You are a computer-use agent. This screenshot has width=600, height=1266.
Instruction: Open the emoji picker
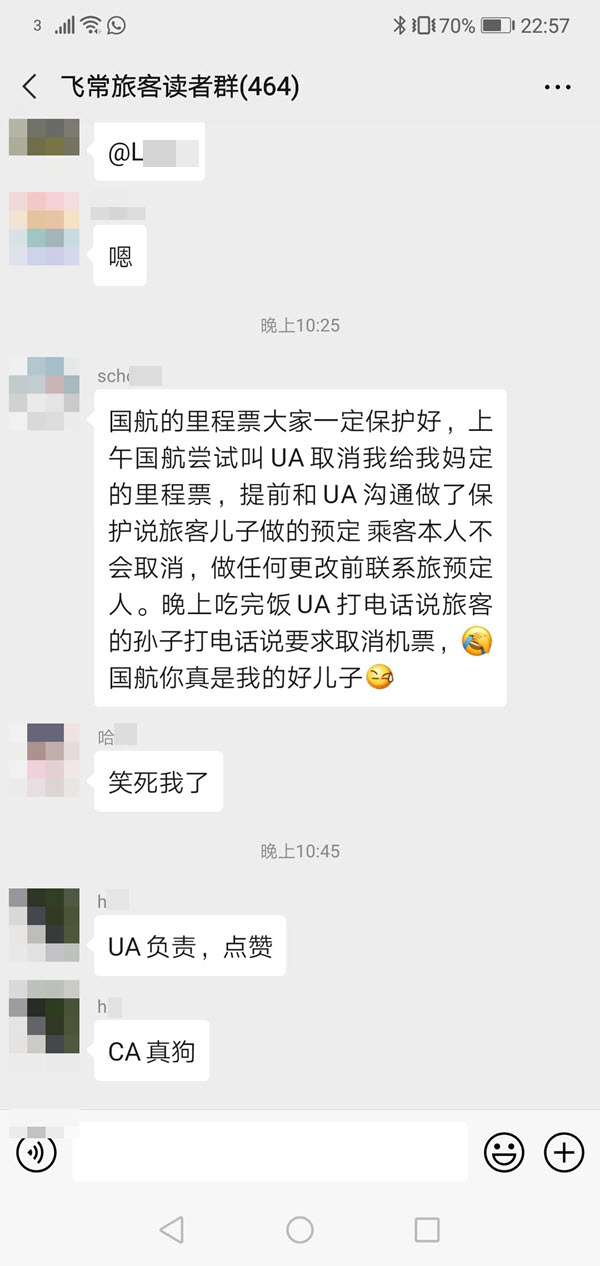(504, 1153)
